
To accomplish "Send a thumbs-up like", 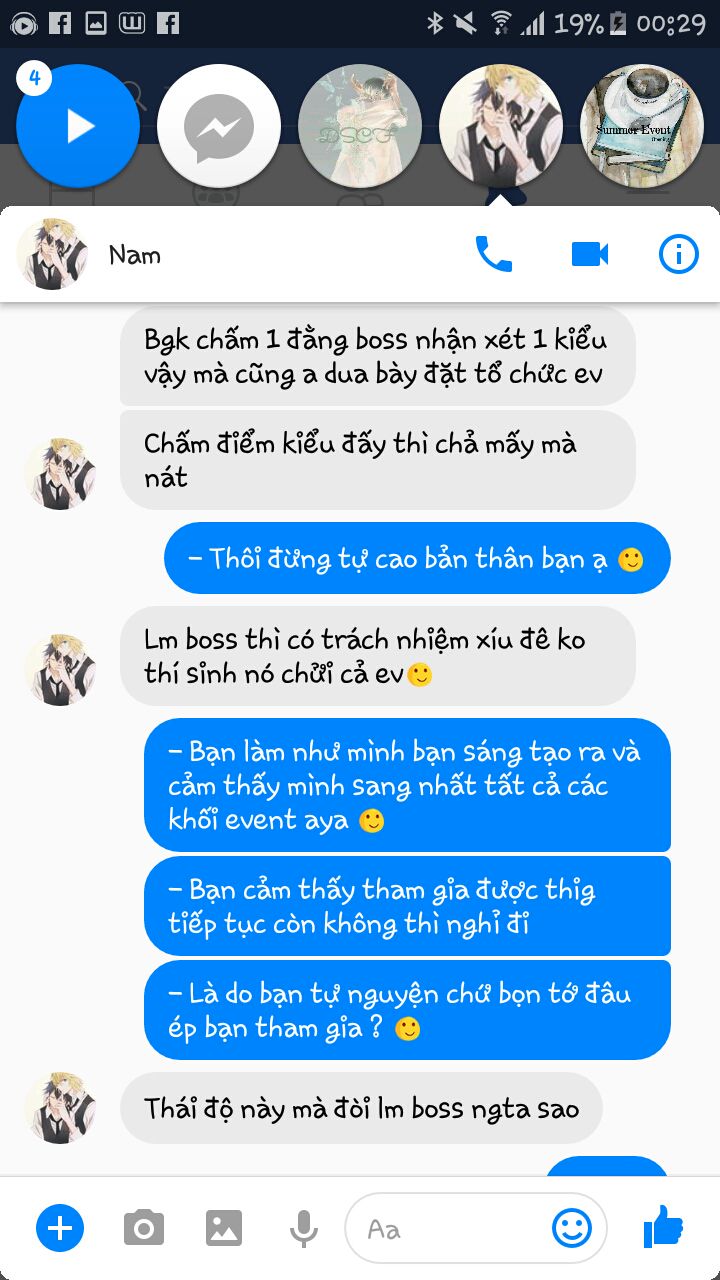I will (x=663, y=1226).
